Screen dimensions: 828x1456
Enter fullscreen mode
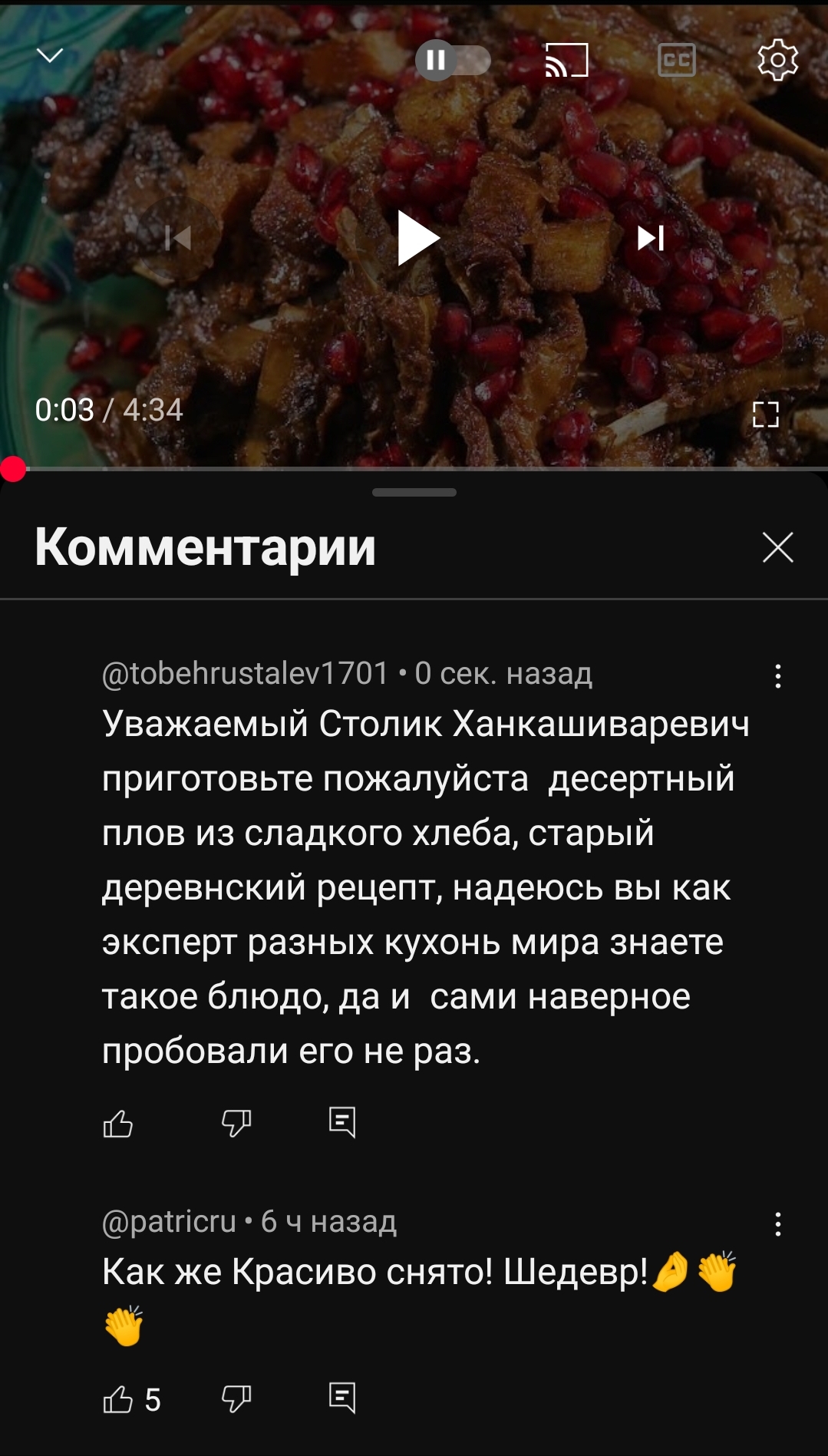[x=766, y=414]
